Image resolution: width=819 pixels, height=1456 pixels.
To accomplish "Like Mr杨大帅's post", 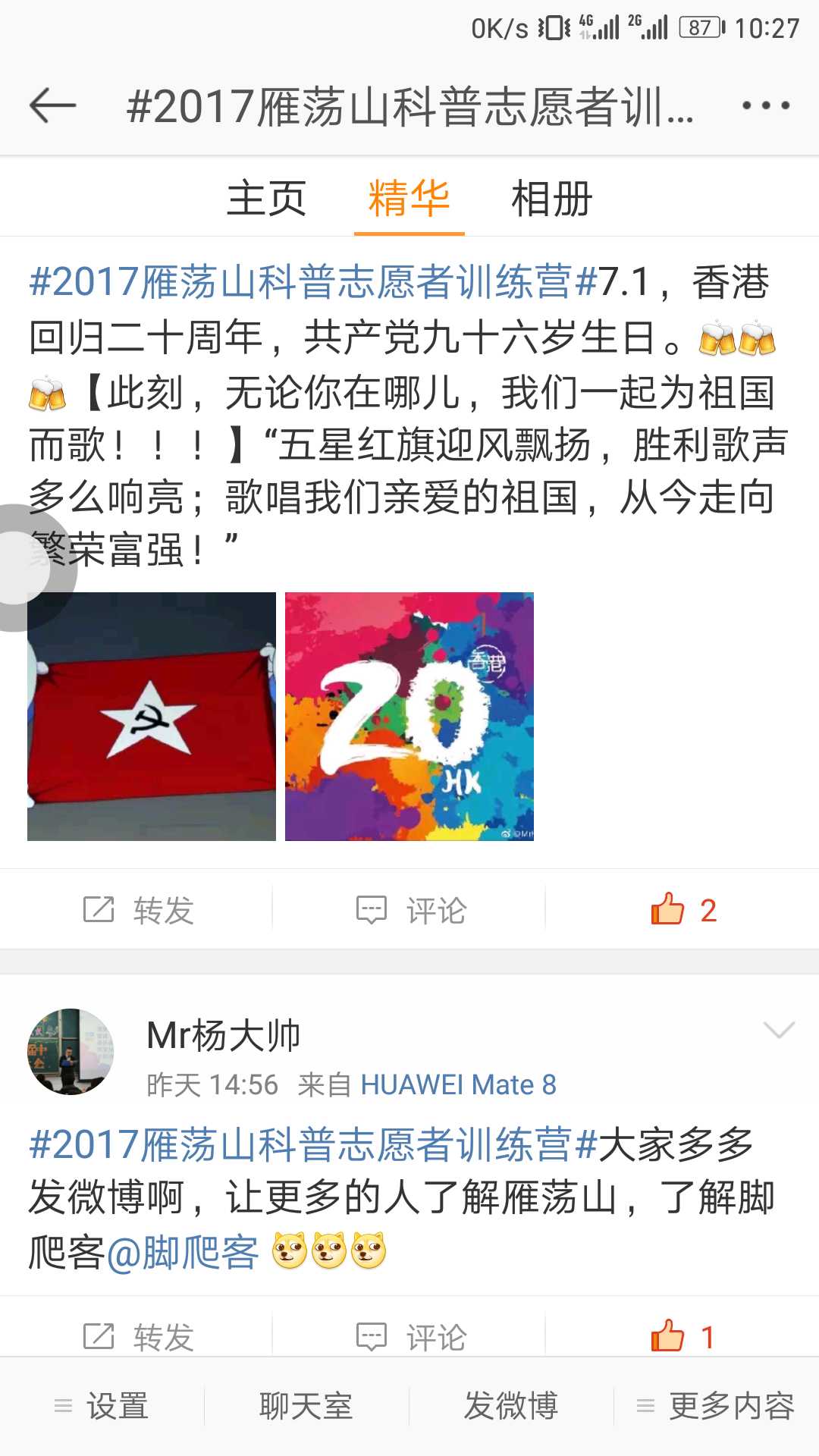I will (681, 1336).
